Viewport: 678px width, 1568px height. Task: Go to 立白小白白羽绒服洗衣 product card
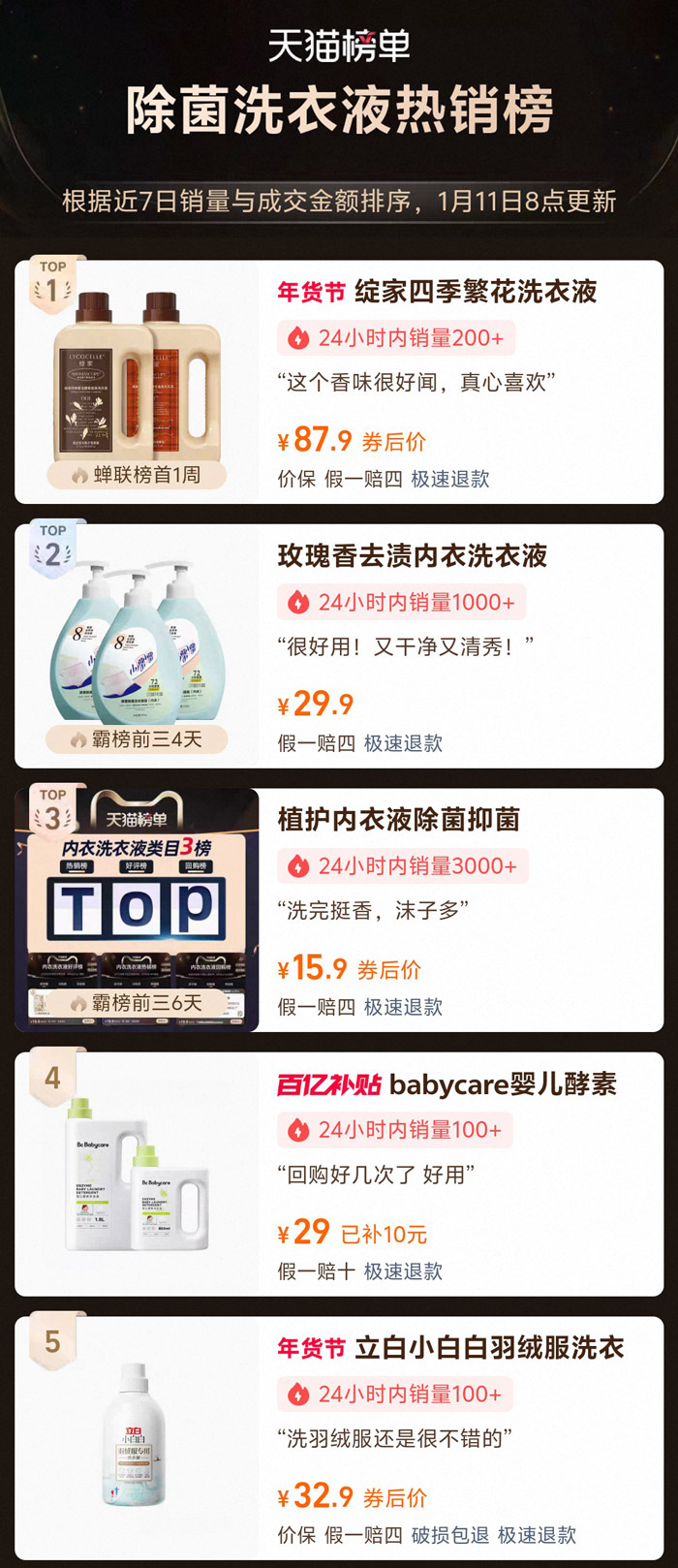coord(488,1348)
